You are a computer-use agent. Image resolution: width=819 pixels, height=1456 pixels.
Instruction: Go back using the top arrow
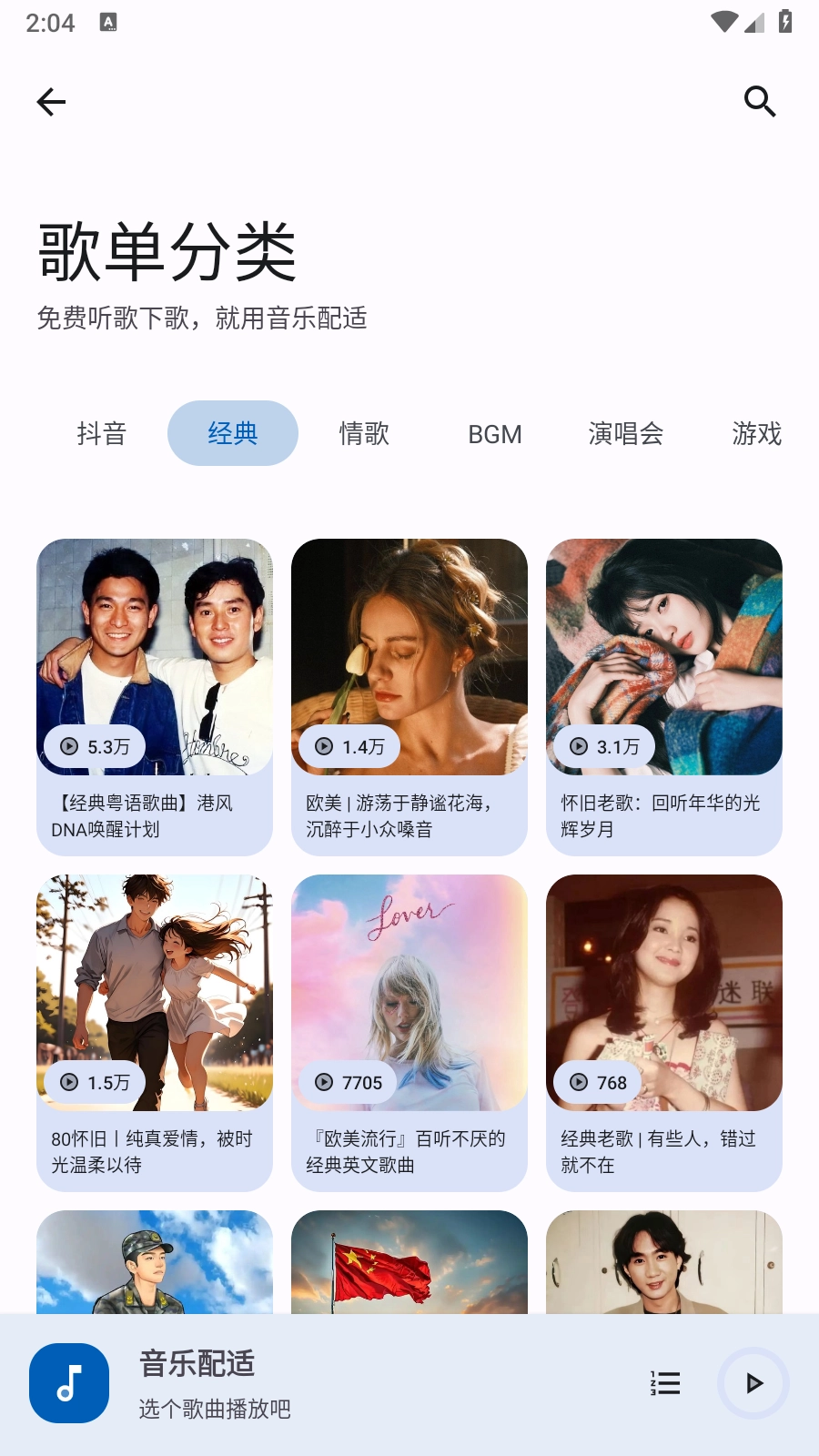pyautogui.click(x=52, y=102)
